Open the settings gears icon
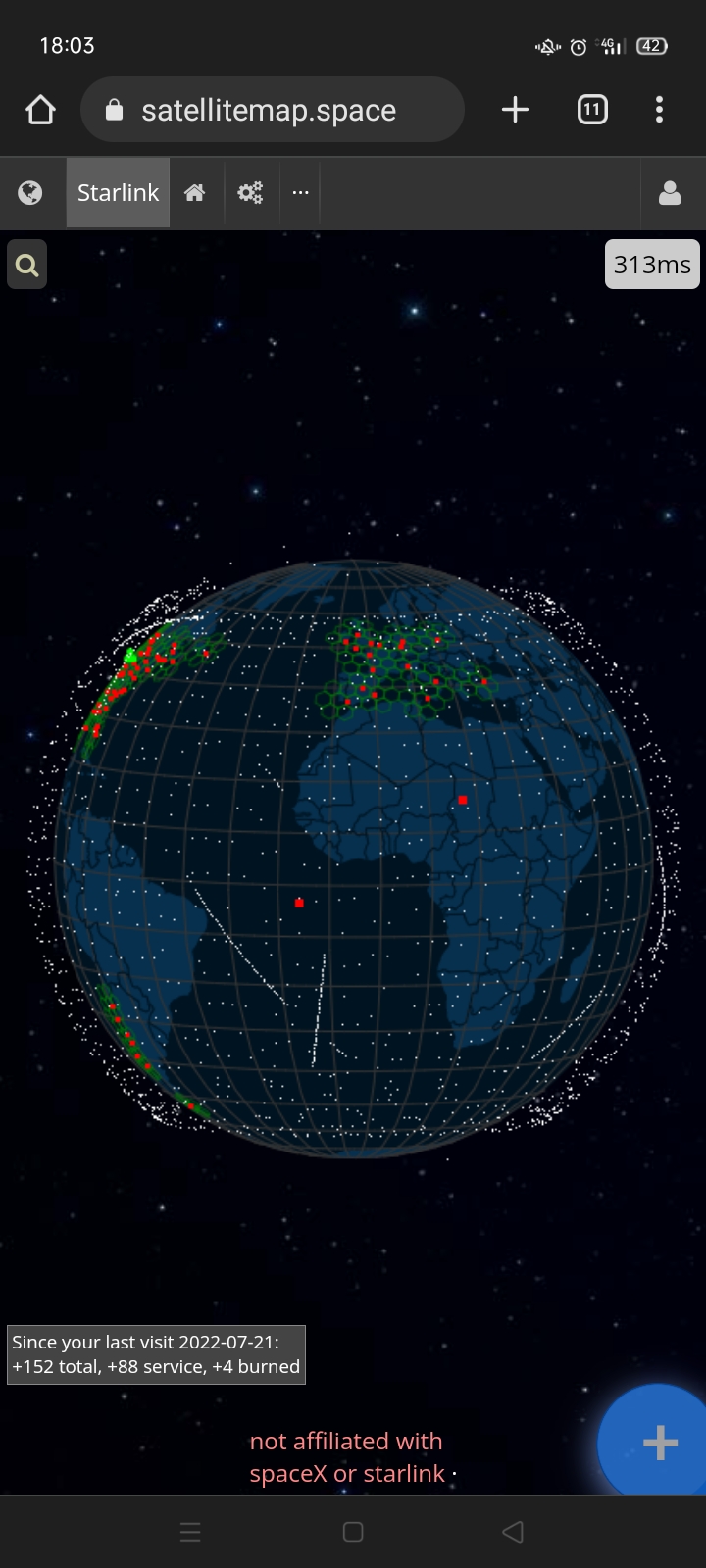706x1568 pixels. click(250, 193)
